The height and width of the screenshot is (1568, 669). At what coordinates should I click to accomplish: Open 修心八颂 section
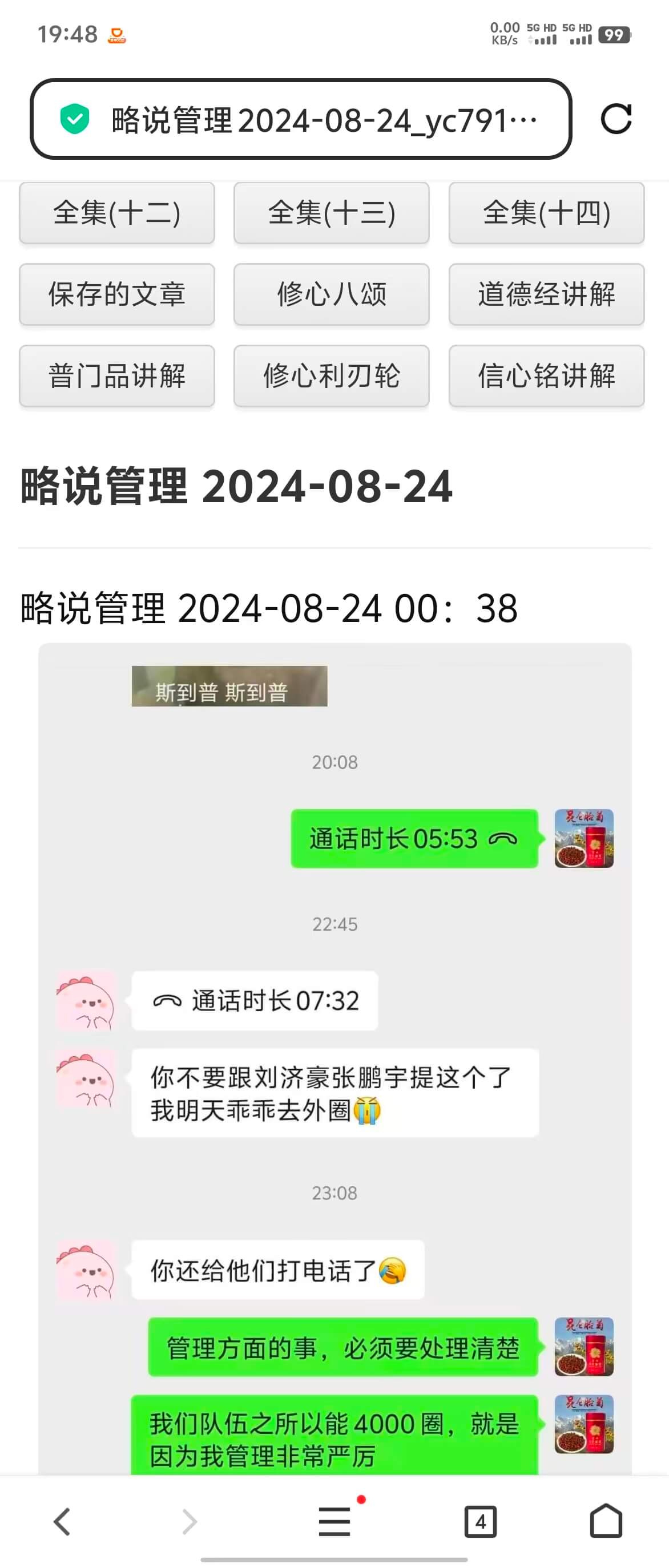[x=331, y=294]
